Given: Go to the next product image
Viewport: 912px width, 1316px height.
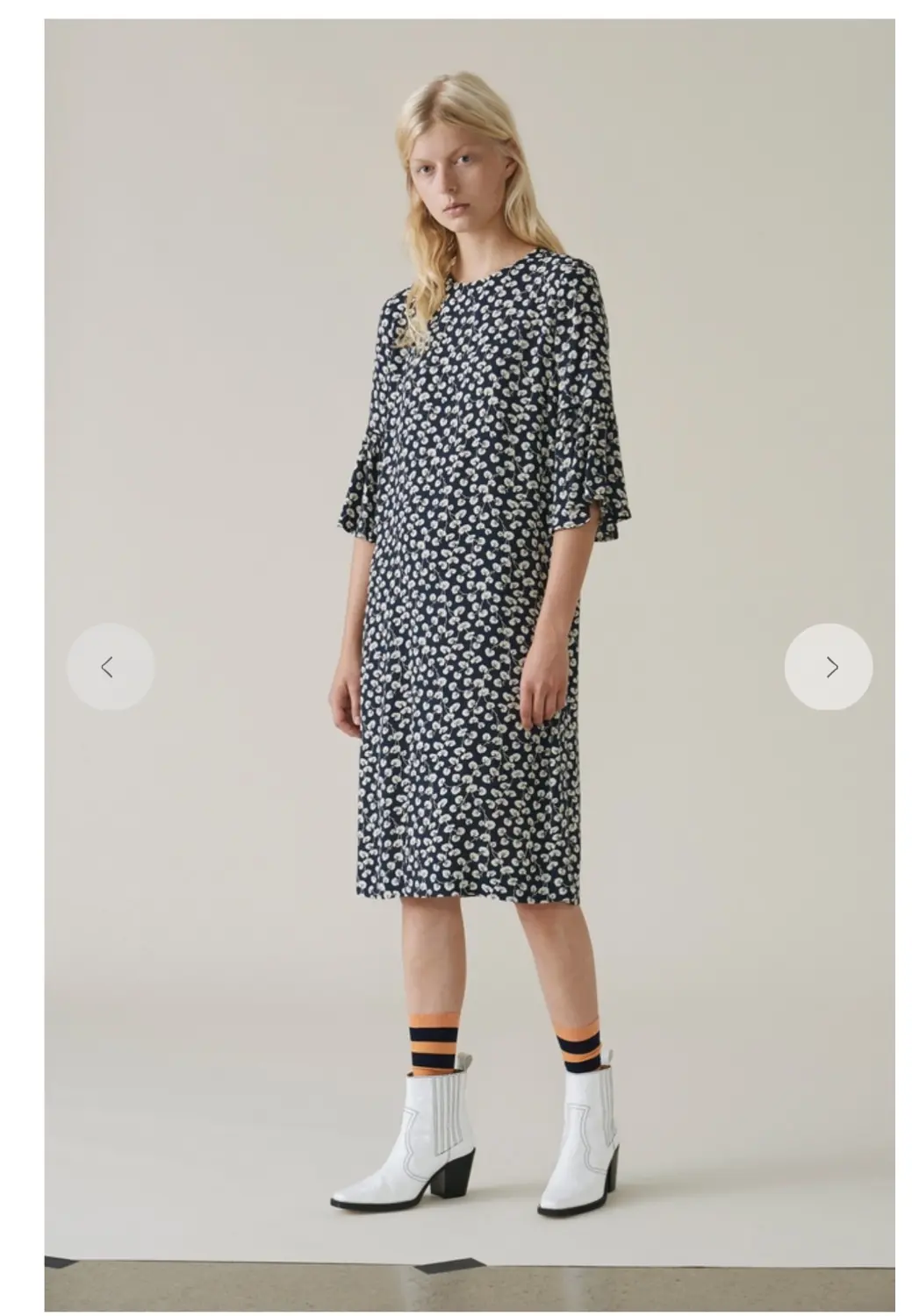Looking at the screenshot, I should [x=829, y=668].
